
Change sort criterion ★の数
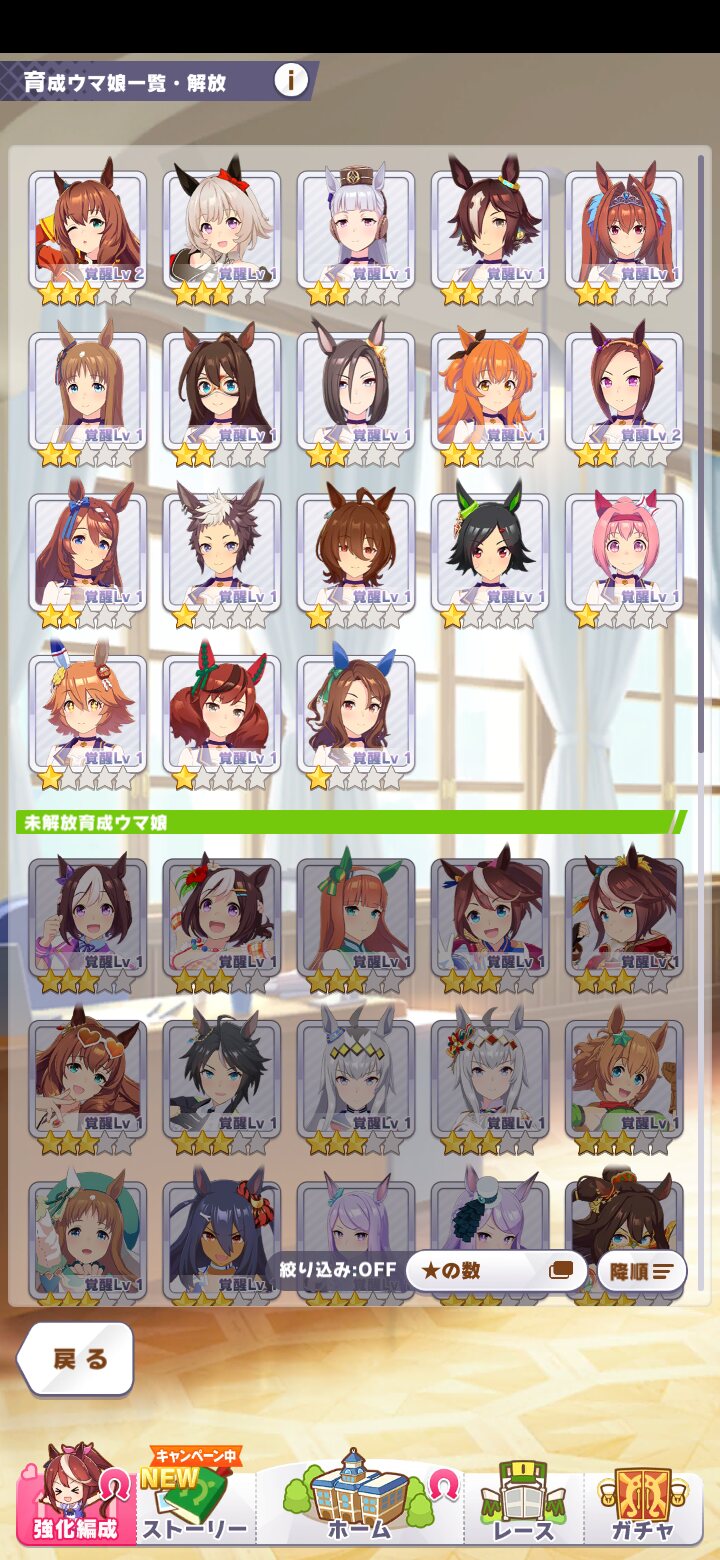[495, 1270]
